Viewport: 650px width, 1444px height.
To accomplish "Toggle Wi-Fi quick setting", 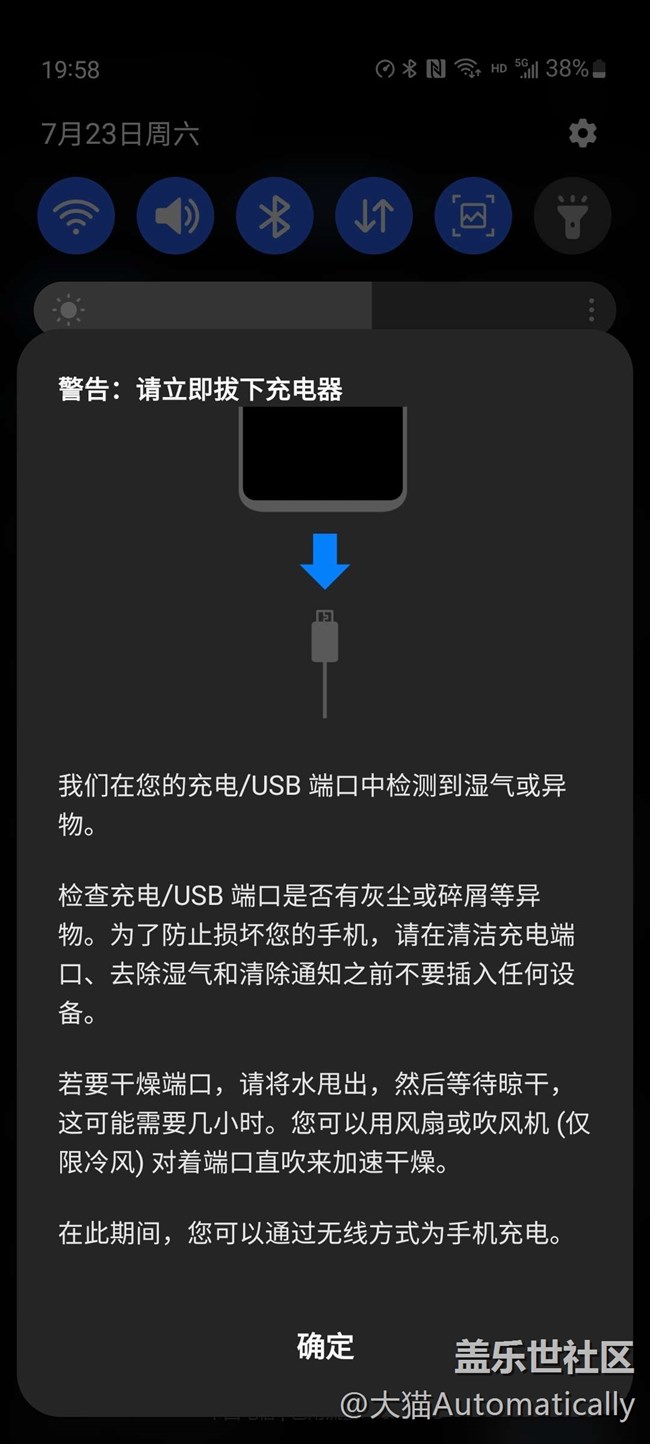I will click(x=76, y=216).
